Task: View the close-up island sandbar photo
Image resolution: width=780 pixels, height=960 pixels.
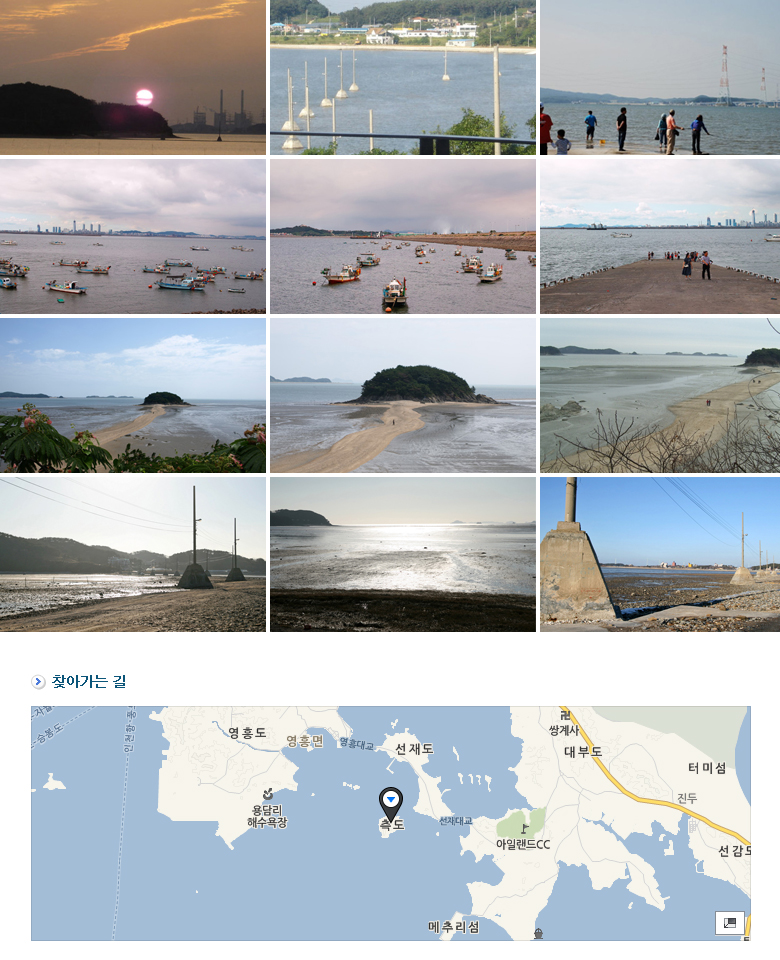Action: click(403, 395)
